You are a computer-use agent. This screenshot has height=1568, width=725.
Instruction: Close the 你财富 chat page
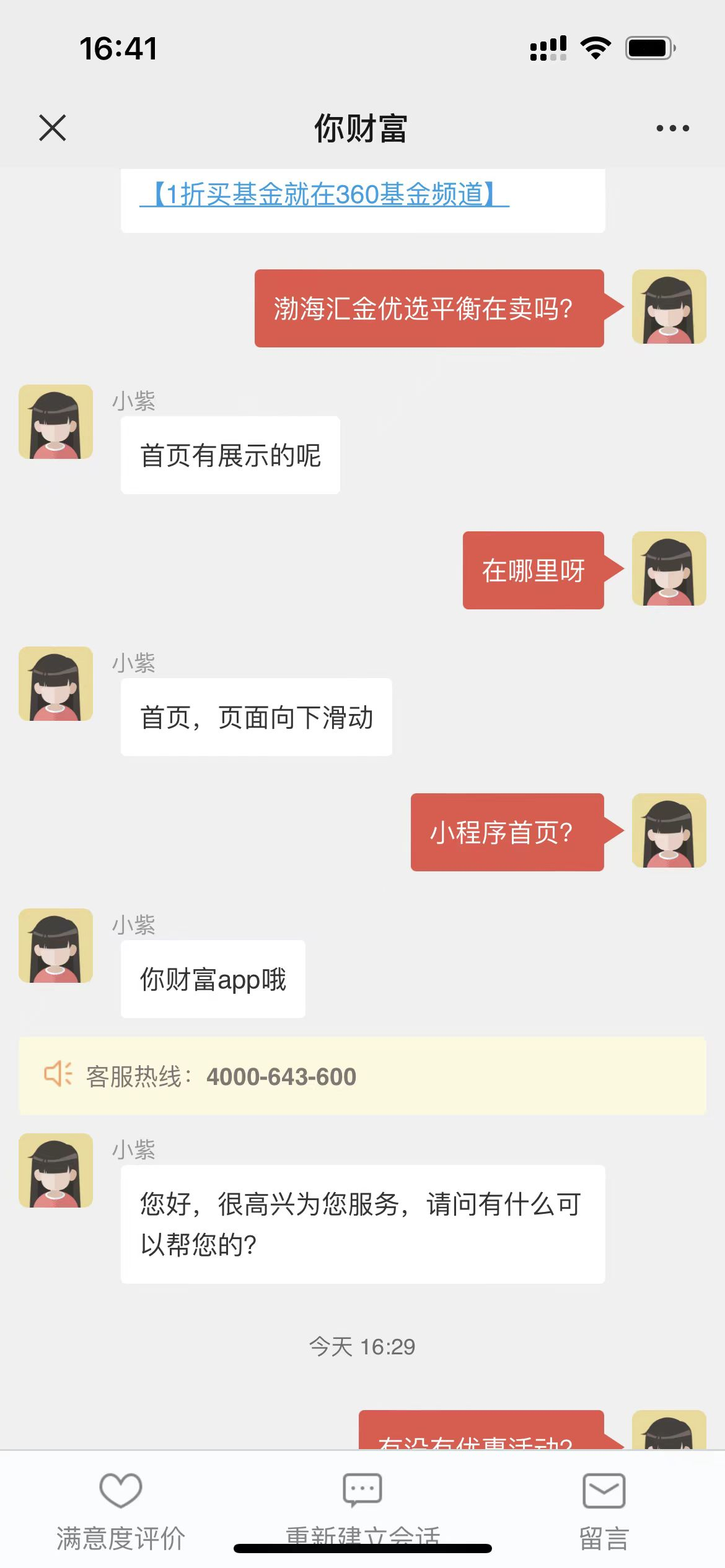(x=53, y=128)
